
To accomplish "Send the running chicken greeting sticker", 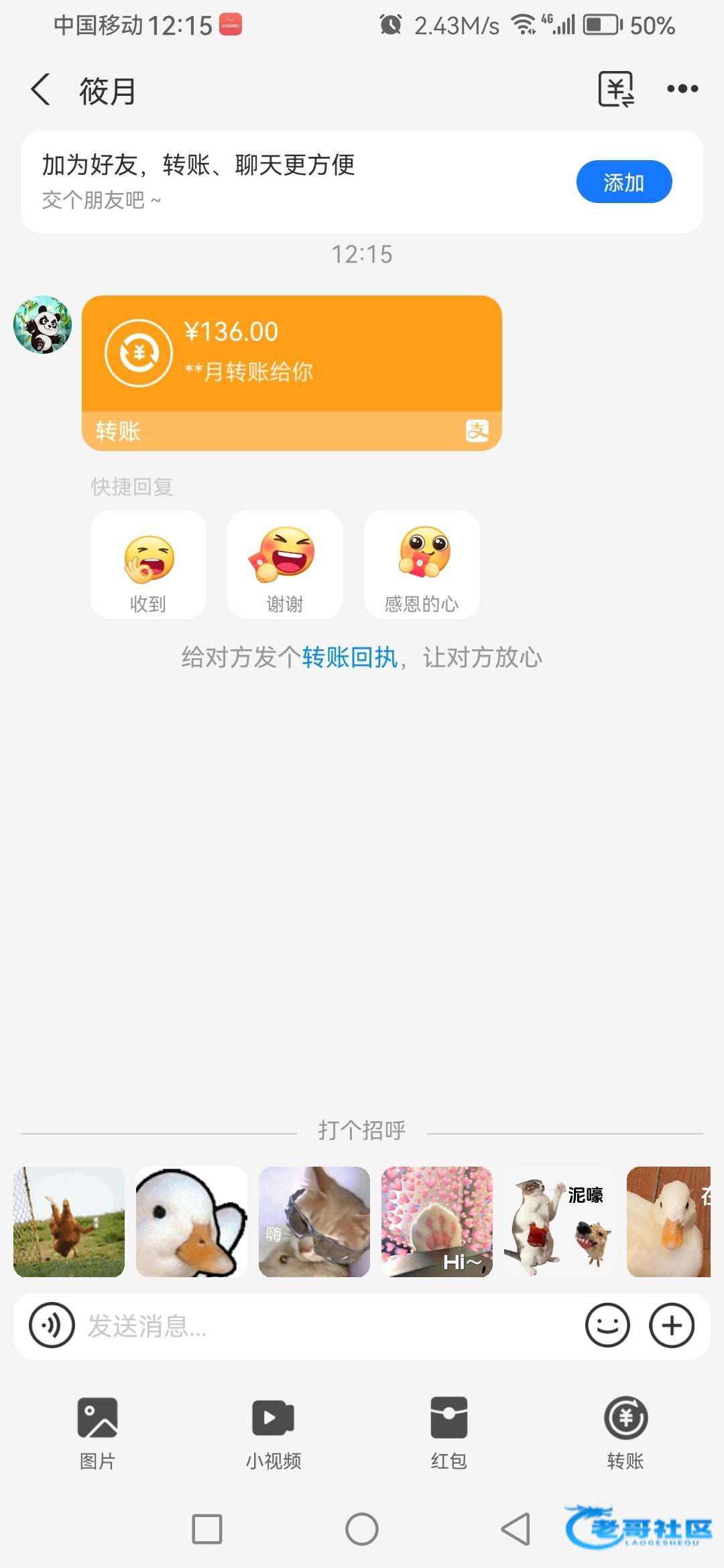I will point(69,1222).
